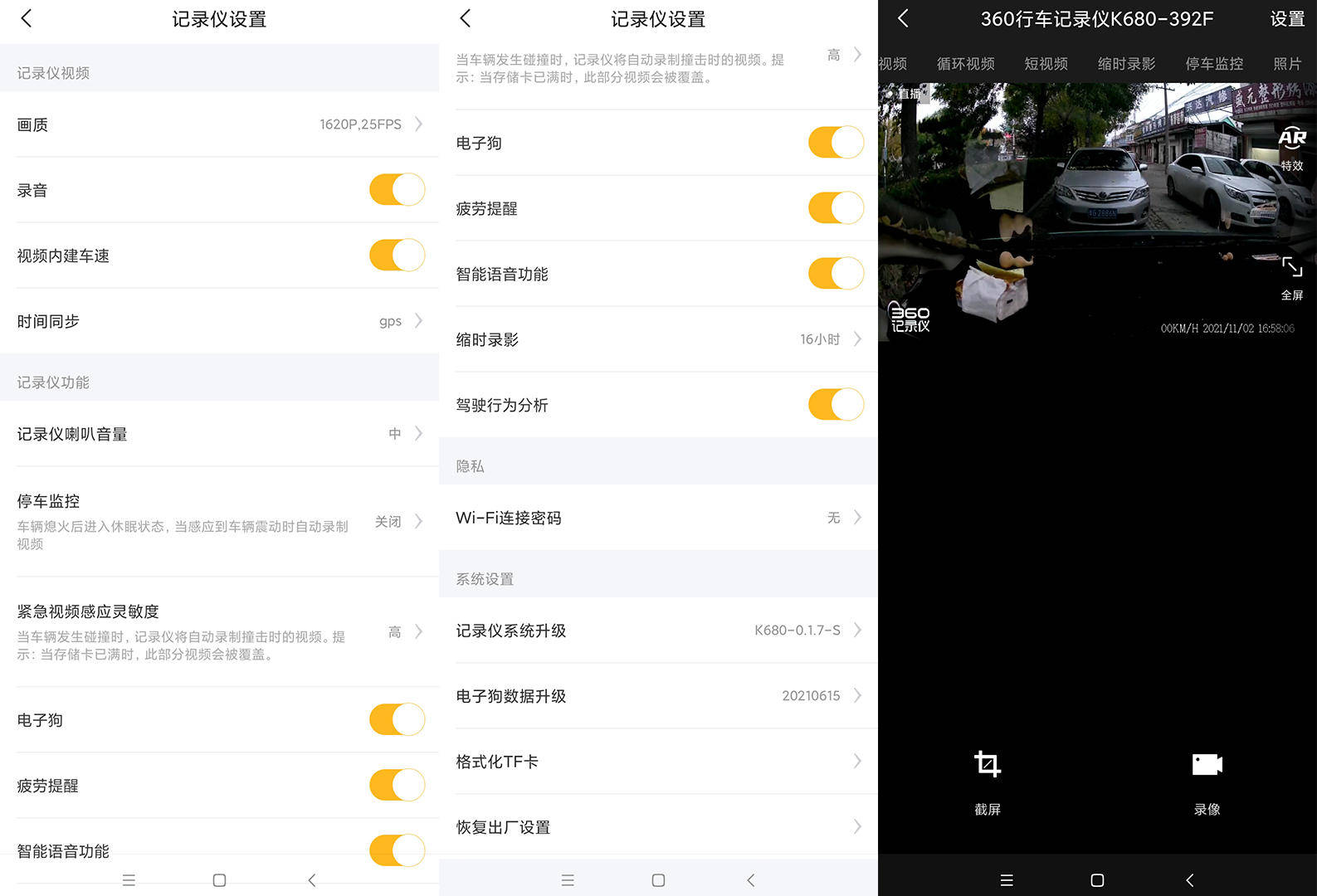Switch to the 循环视频 tab
1317x896 pixels.
click(x=965, y=64)
